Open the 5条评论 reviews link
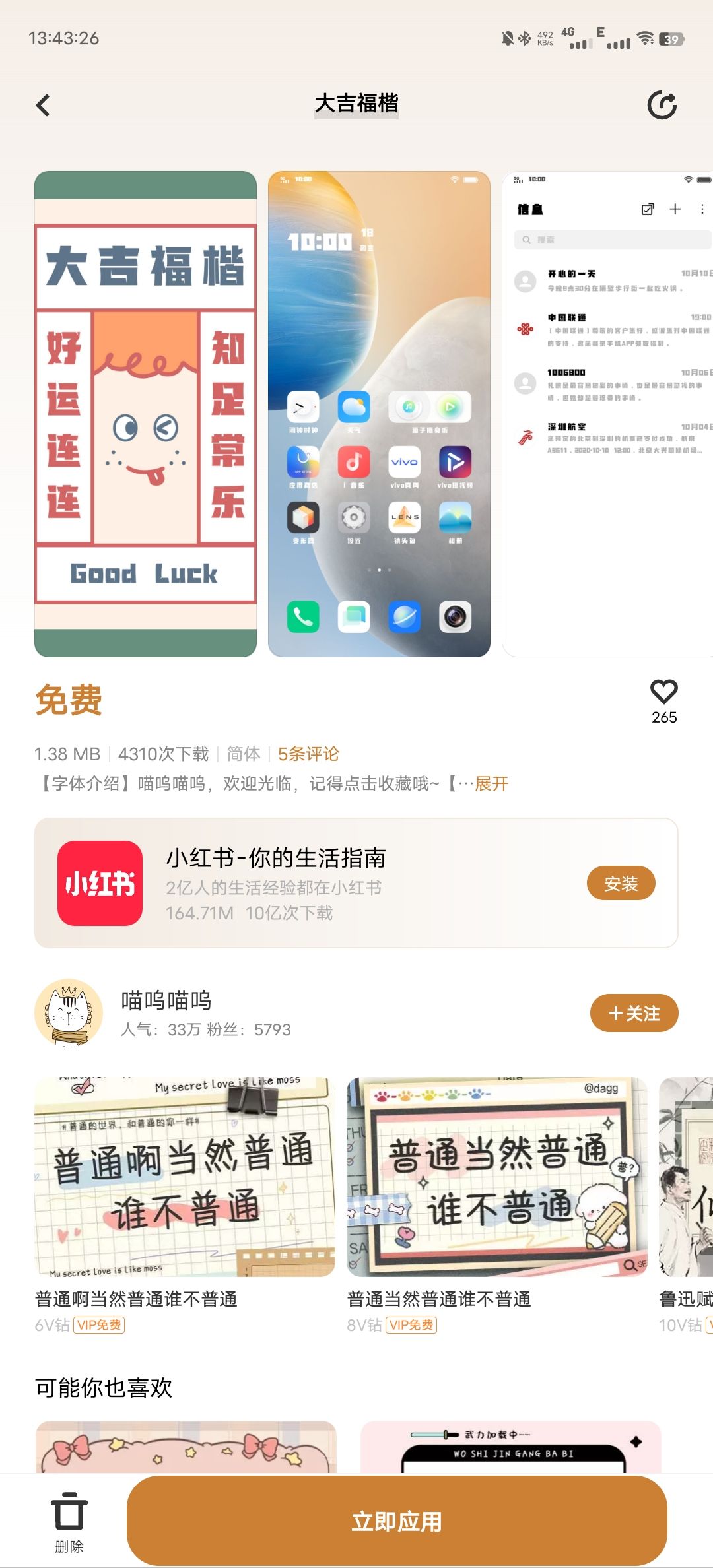This screenshot has height=1568, width=713. pyautogui.click(x=308, y=754)
